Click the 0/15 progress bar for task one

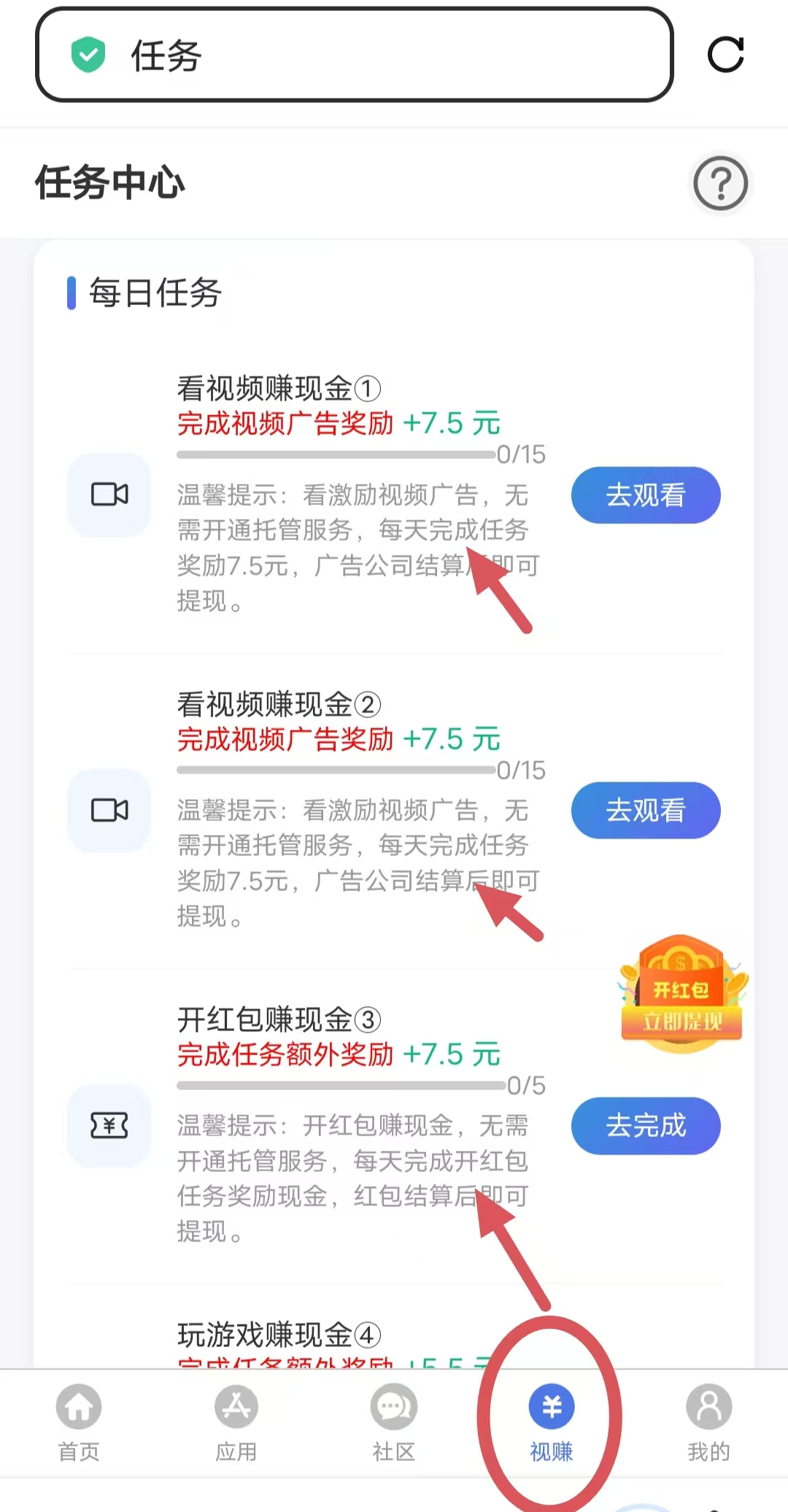[x=336, y=453]
